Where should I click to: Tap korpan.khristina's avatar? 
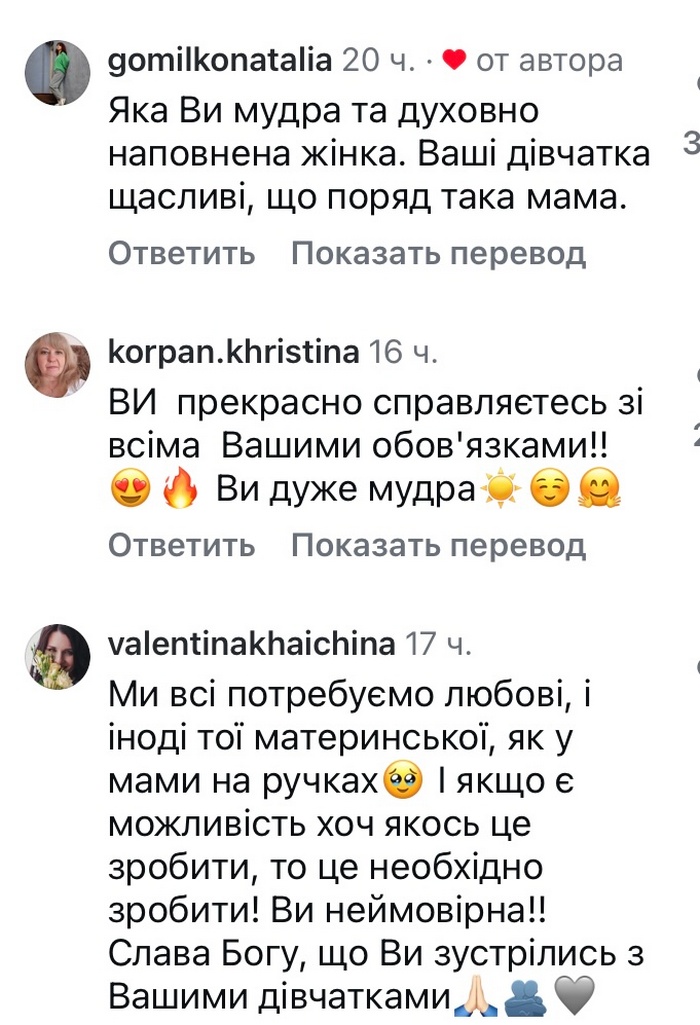(57, 365)
